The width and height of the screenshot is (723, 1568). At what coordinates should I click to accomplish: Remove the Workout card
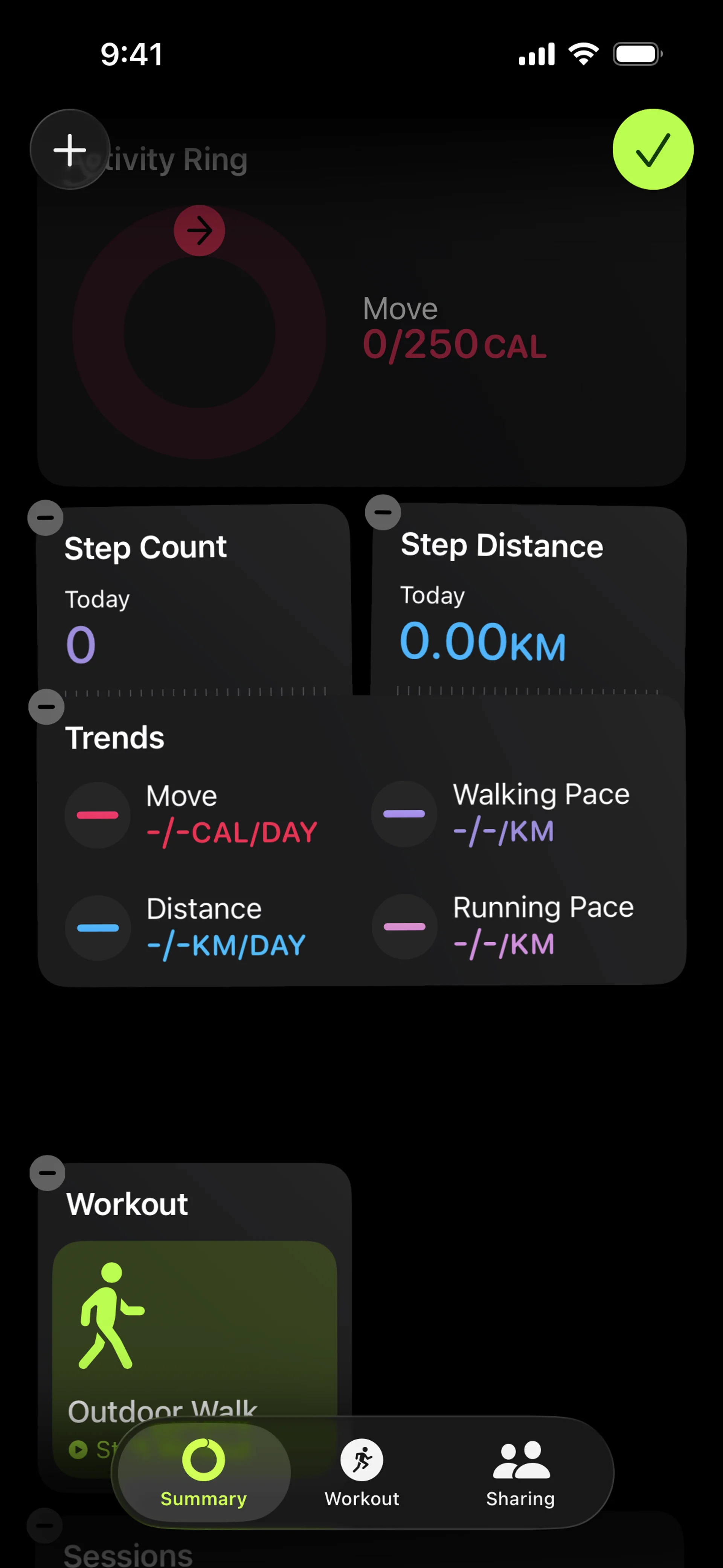click(x=47, y=1173)
